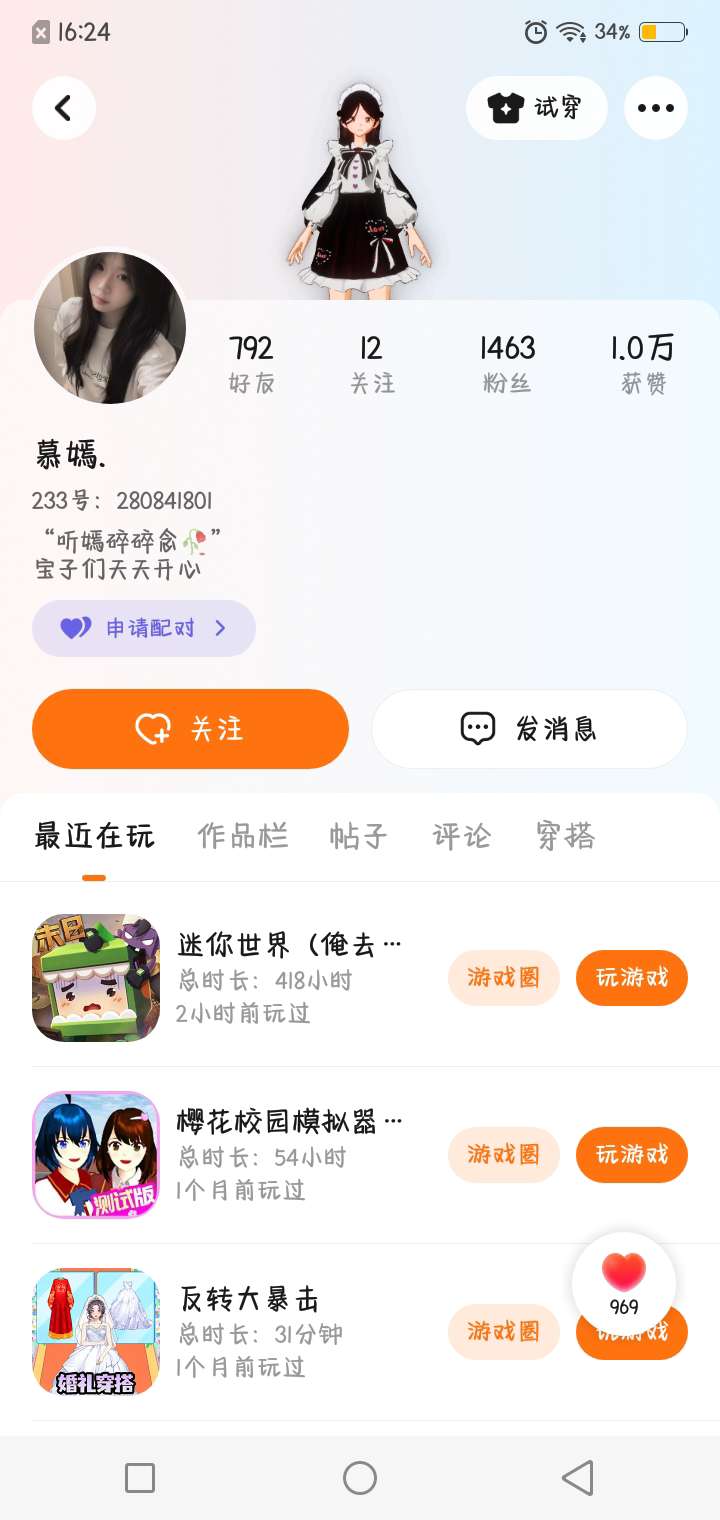This screenshot has height=1520, width=720.
Task: Open the 评论 tab
Action: pyautogui.click(x=461, y=836)
